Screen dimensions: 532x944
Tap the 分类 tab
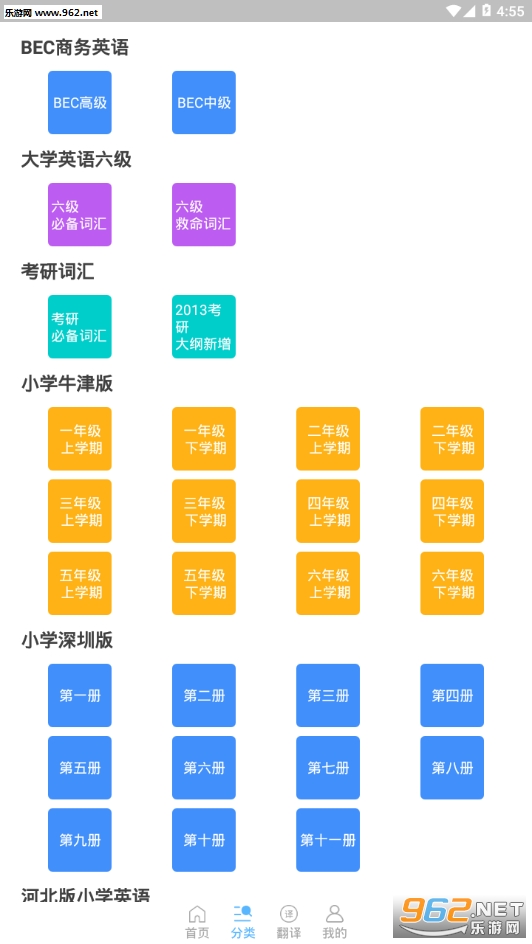click(x=243, y=922)
